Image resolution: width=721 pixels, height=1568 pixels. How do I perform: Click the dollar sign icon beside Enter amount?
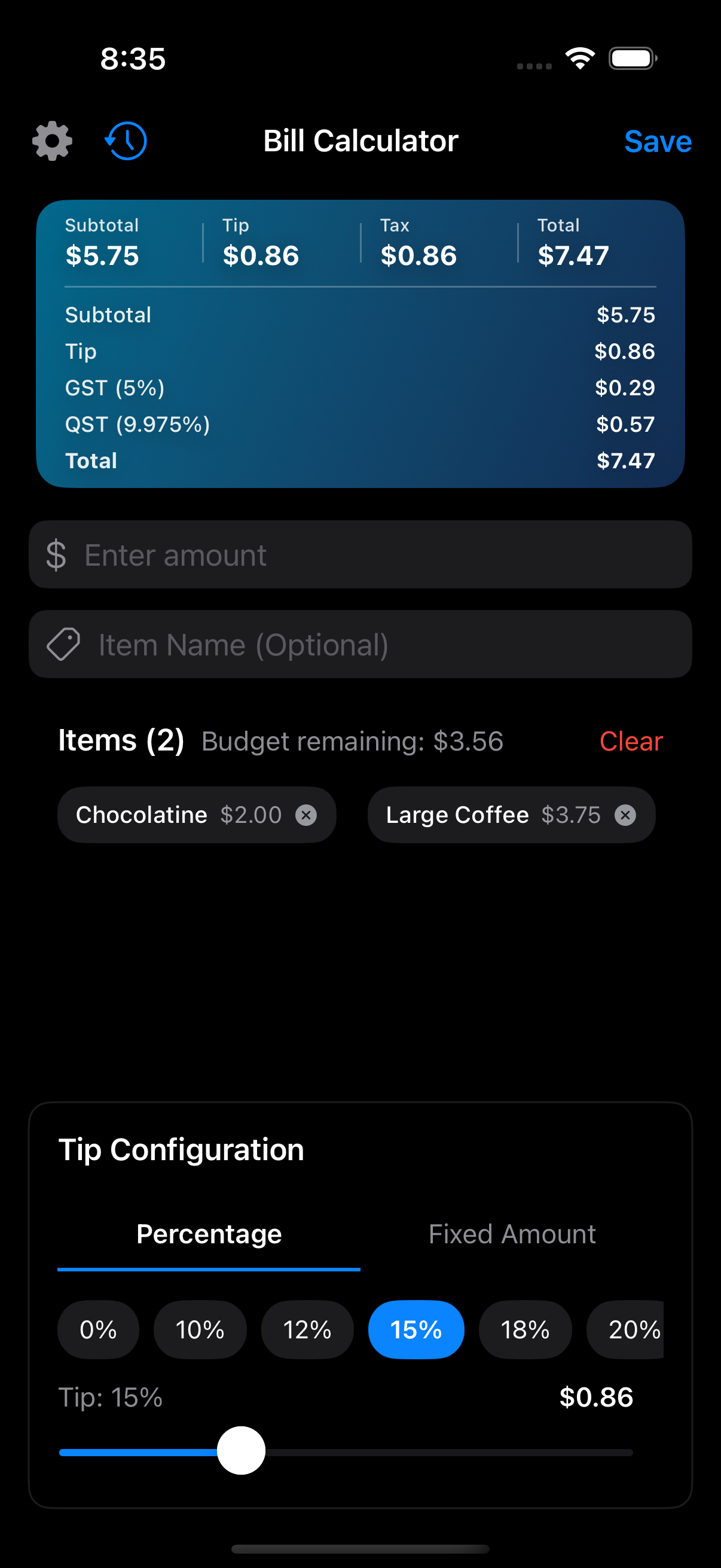(57, 554)
